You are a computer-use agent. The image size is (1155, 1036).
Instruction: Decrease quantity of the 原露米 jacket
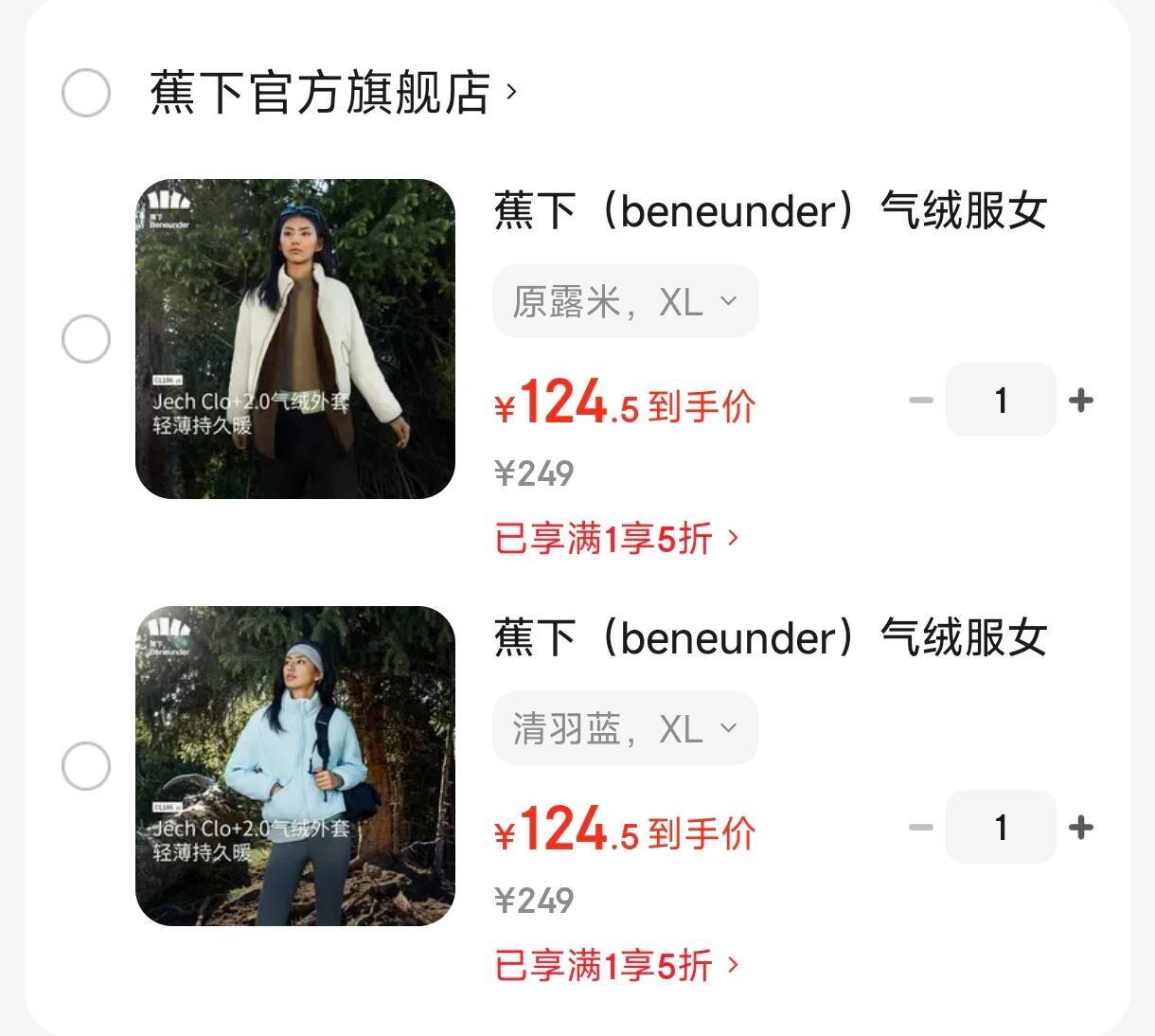(920, 401)
